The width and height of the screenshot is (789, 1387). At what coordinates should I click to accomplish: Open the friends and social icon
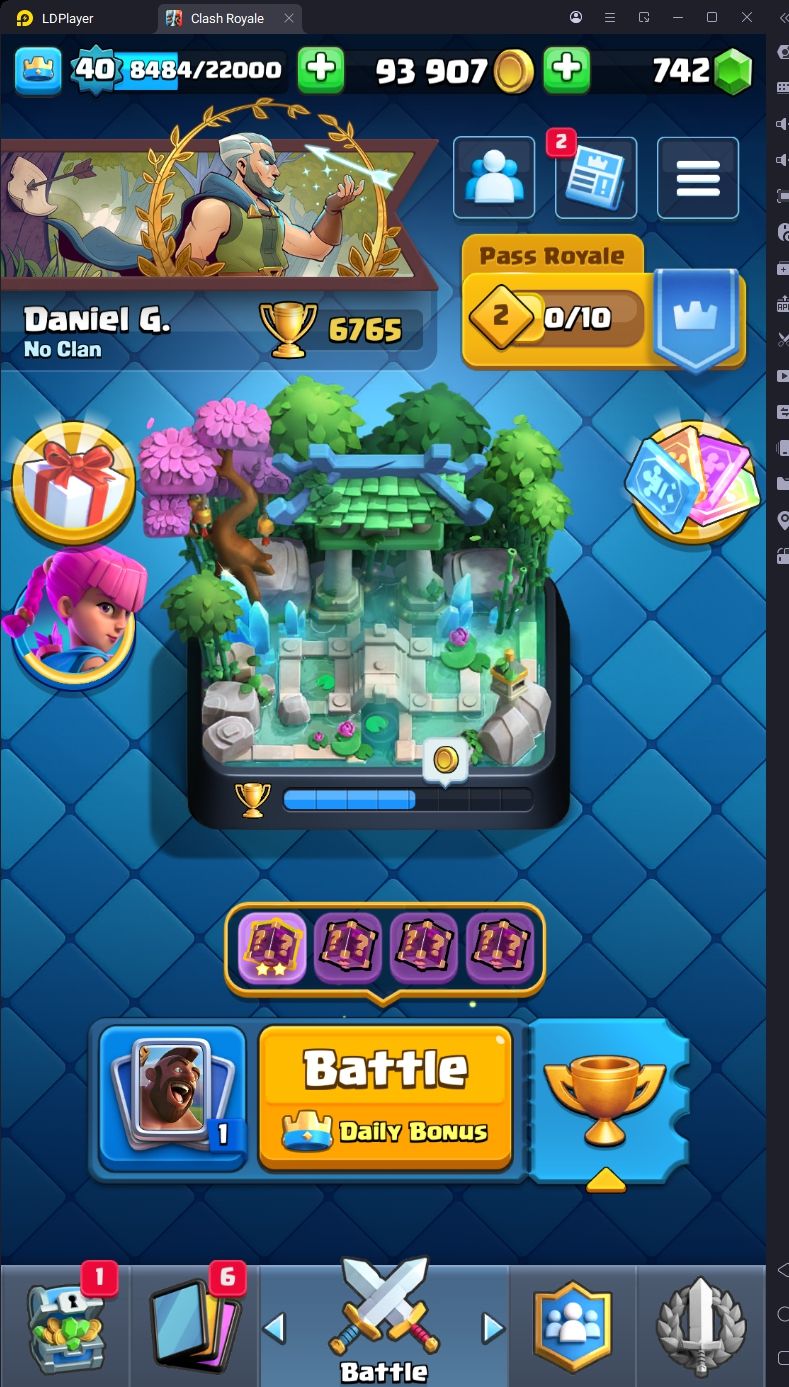pos(493,178)
